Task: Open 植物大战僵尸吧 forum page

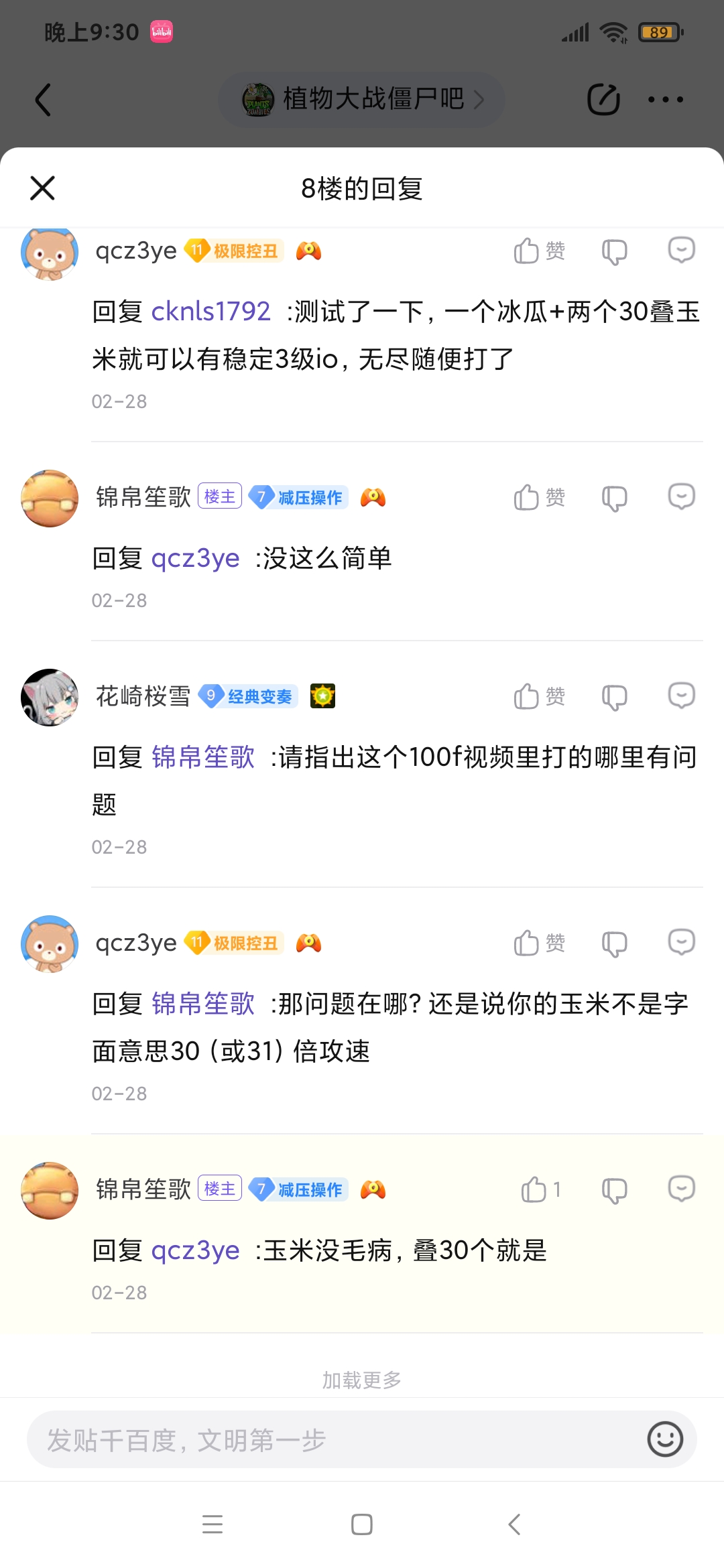Action: tap(362, 99)
